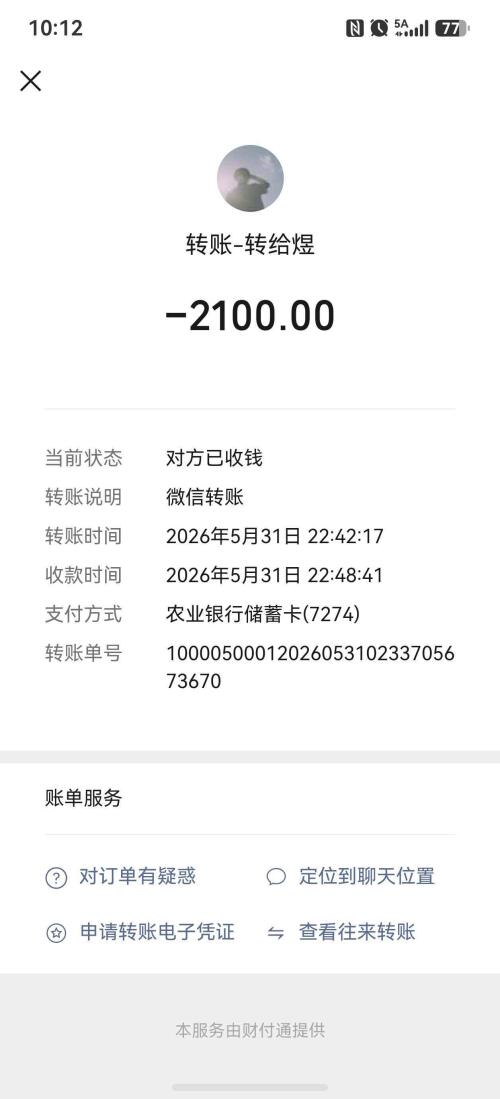The image size is (500, 1099).
Task: Open 对订单有疑惑 help option
Action: (121, 876)
